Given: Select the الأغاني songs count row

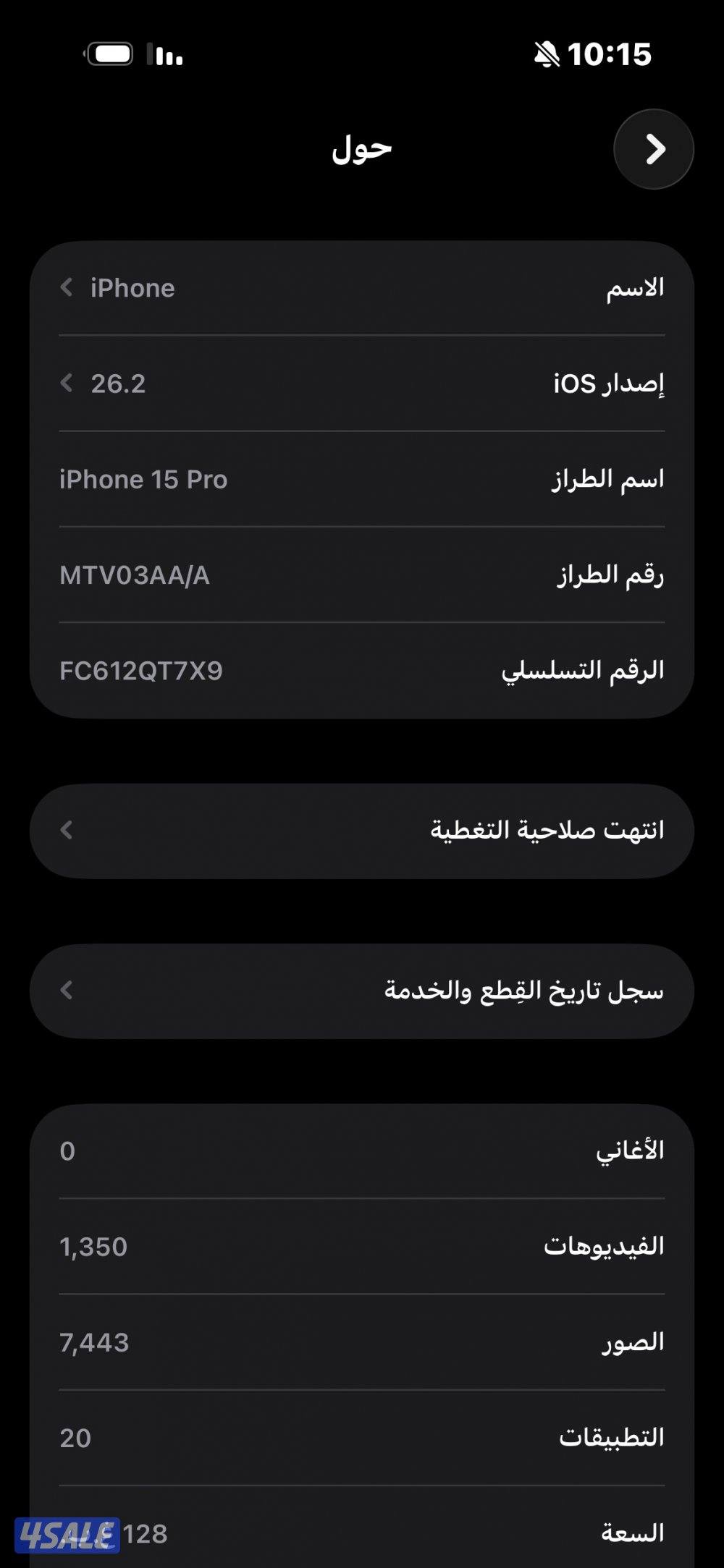Looking at the screenshot, I should (362, 1151).
